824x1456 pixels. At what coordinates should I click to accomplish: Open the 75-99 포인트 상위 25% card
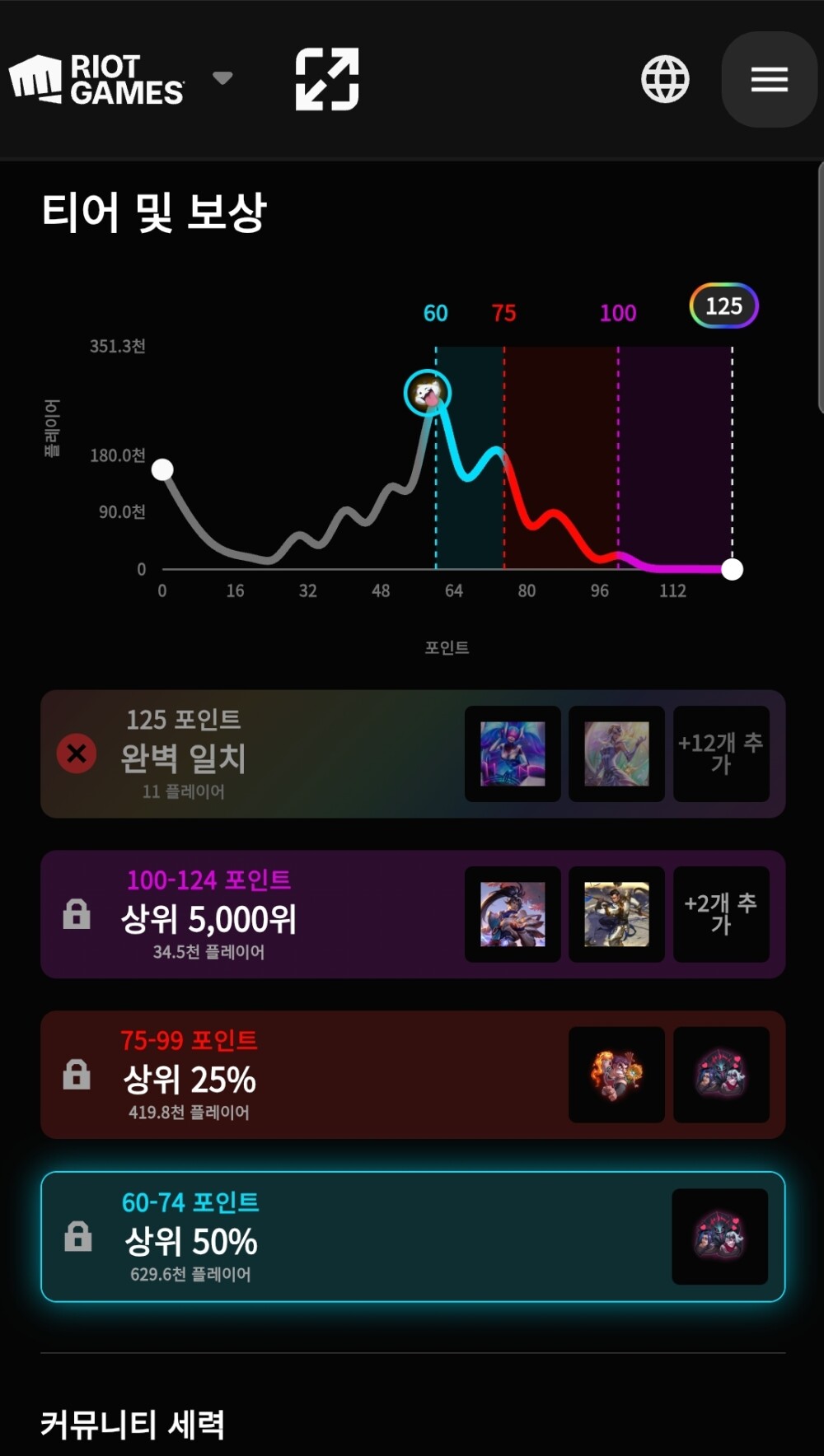(x=288, y=1075)
